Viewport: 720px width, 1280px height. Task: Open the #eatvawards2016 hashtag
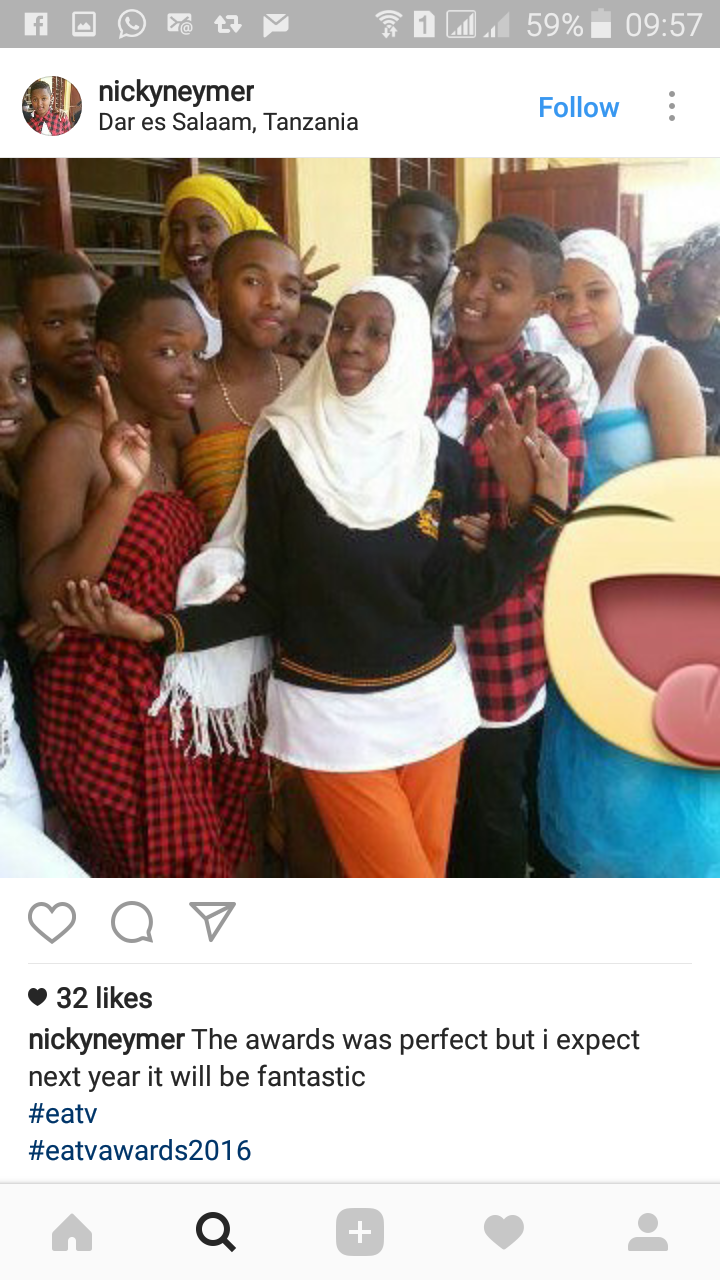click(x=140, y=1151)
